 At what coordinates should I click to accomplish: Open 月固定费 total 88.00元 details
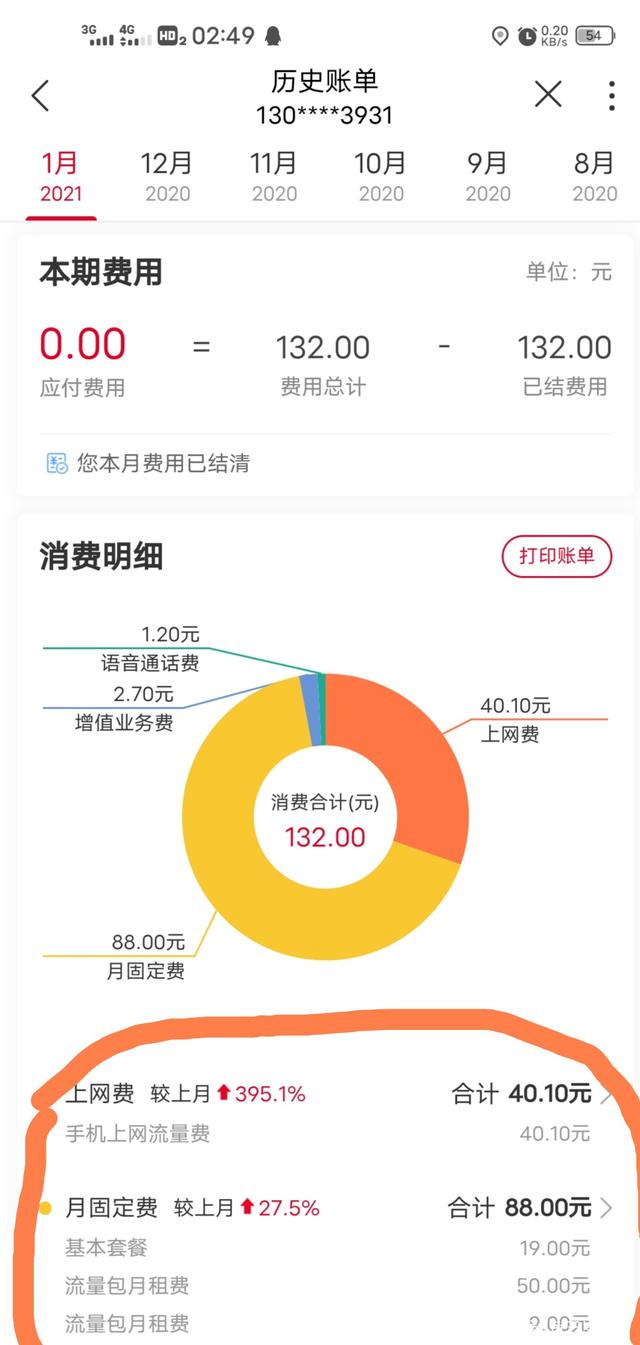point(530,1208)
